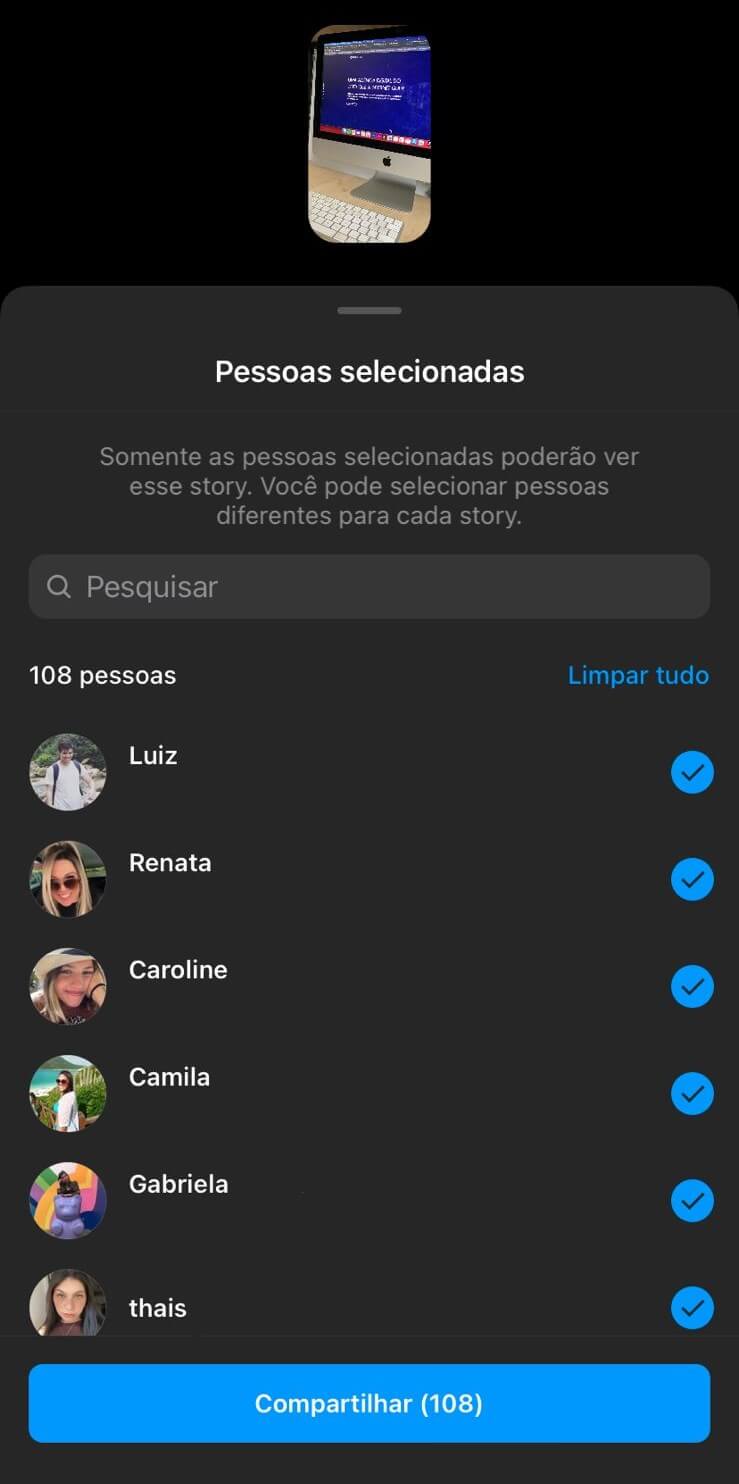Tap the Pesquisar search field
This screenshot has width=739, height=1484.
click(x=369, y=587)
